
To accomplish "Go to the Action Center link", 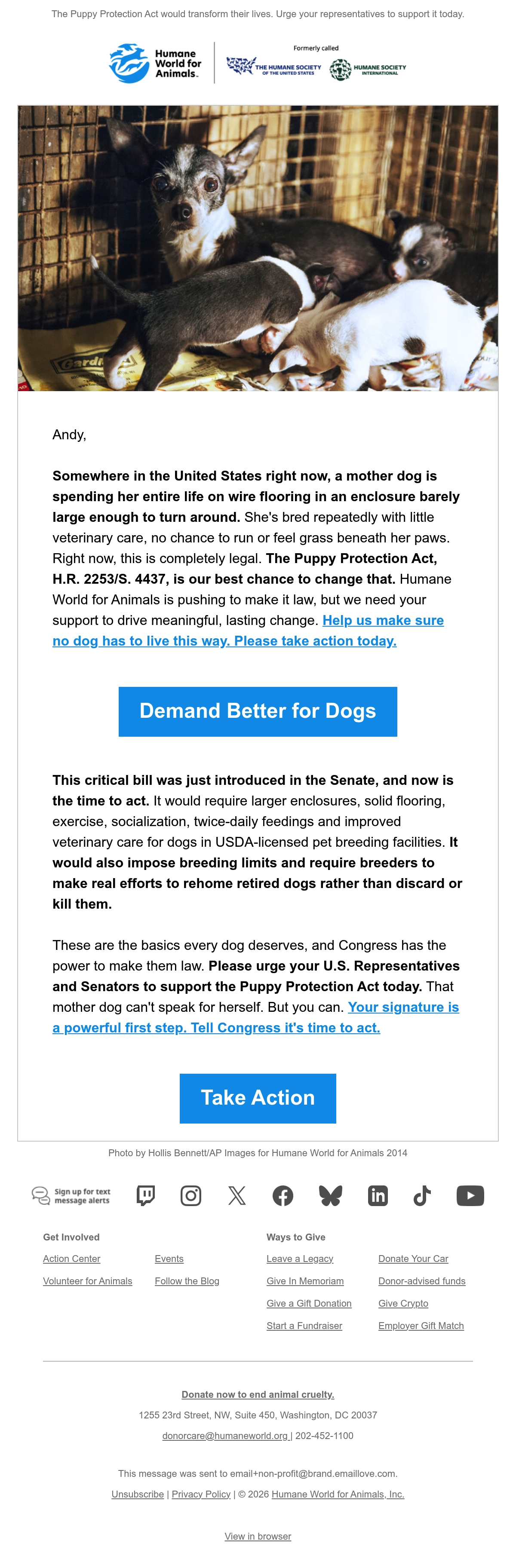I will [x=71, y=1258].
